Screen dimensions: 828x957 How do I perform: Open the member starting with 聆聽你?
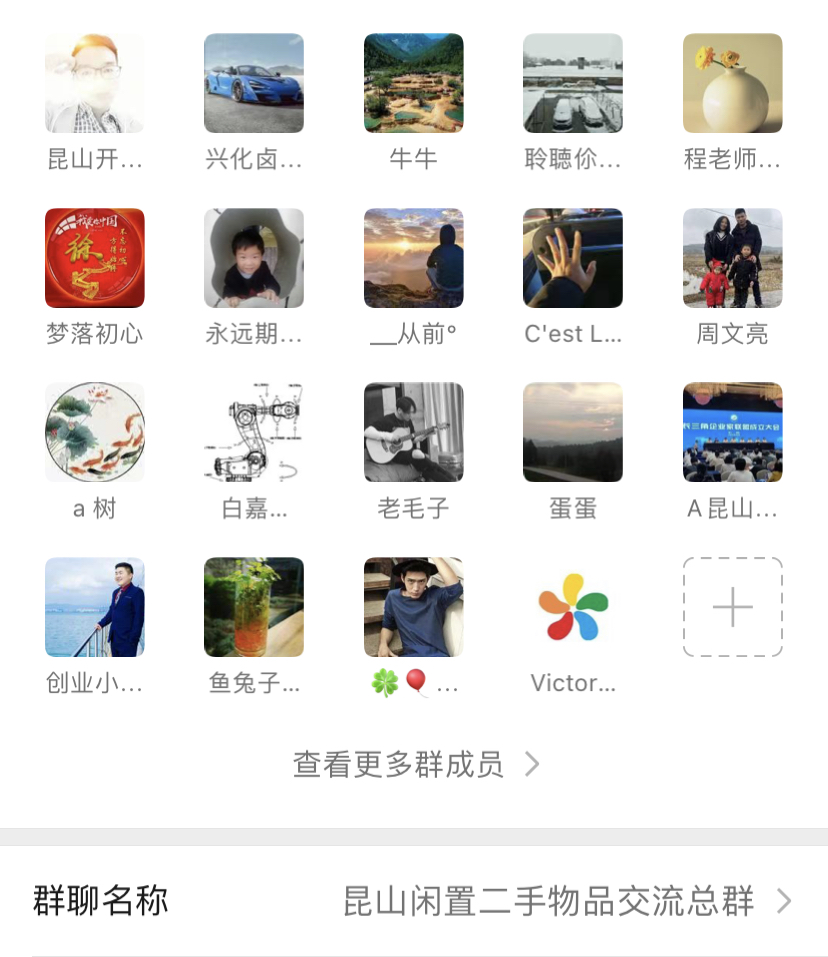[573, 83]
